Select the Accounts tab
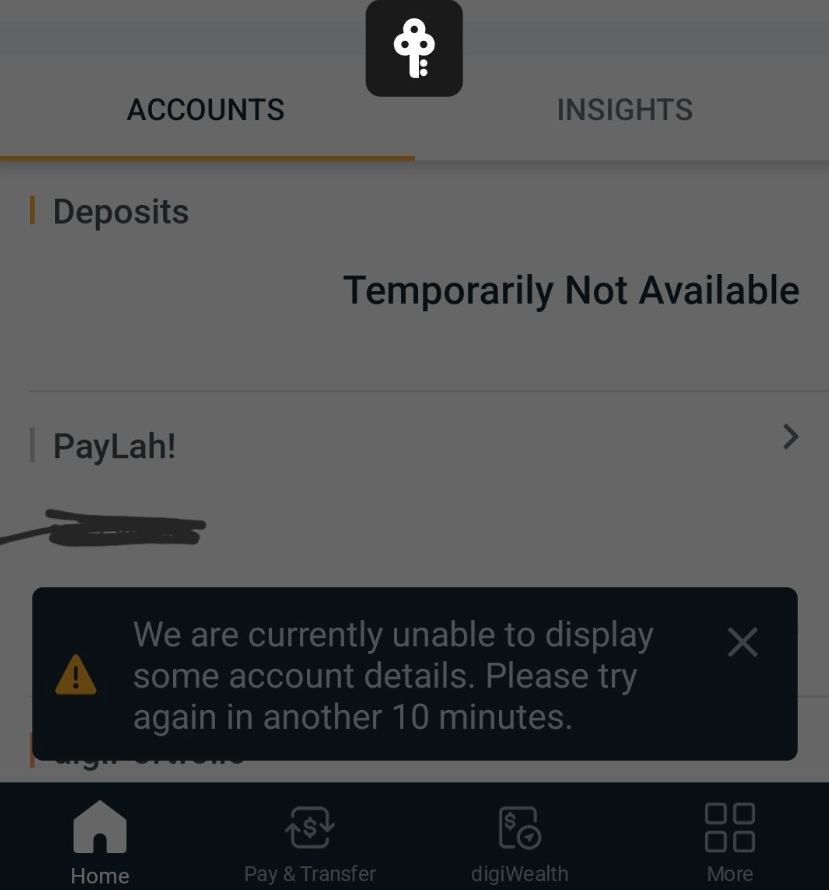This screenshot has width=829, height=890. (206, 110)
